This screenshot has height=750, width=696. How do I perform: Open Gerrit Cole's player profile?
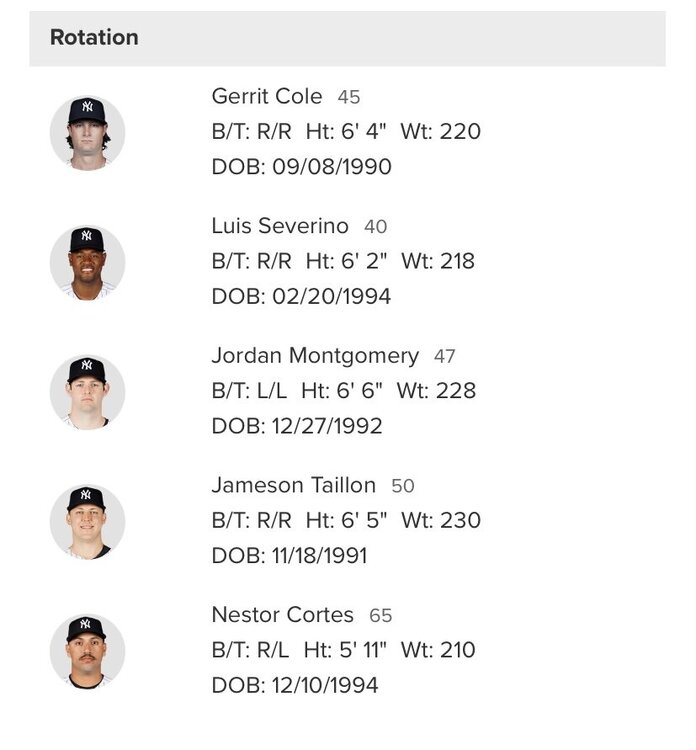[267, 97]
